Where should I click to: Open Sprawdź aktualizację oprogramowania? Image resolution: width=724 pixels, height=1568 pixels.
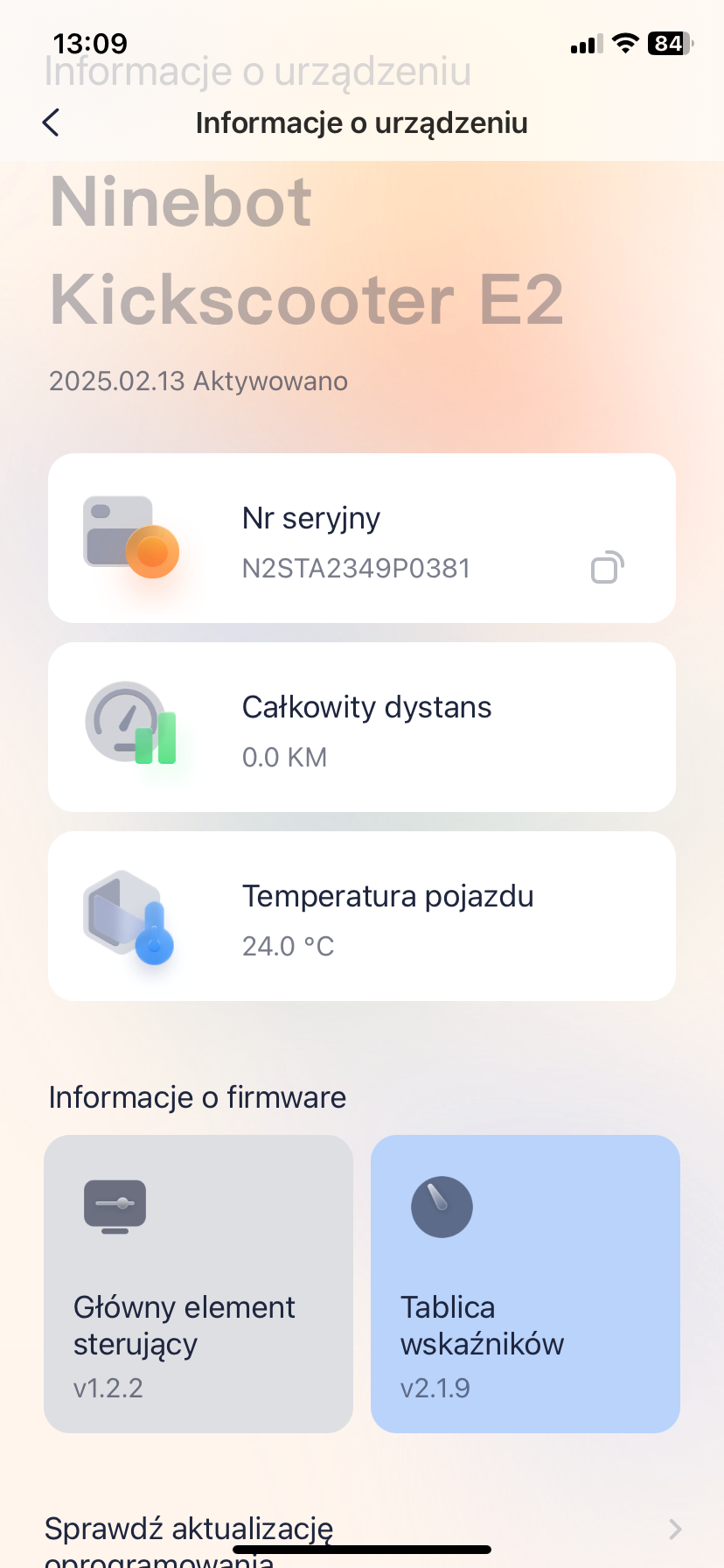[x=362, y=1537]
